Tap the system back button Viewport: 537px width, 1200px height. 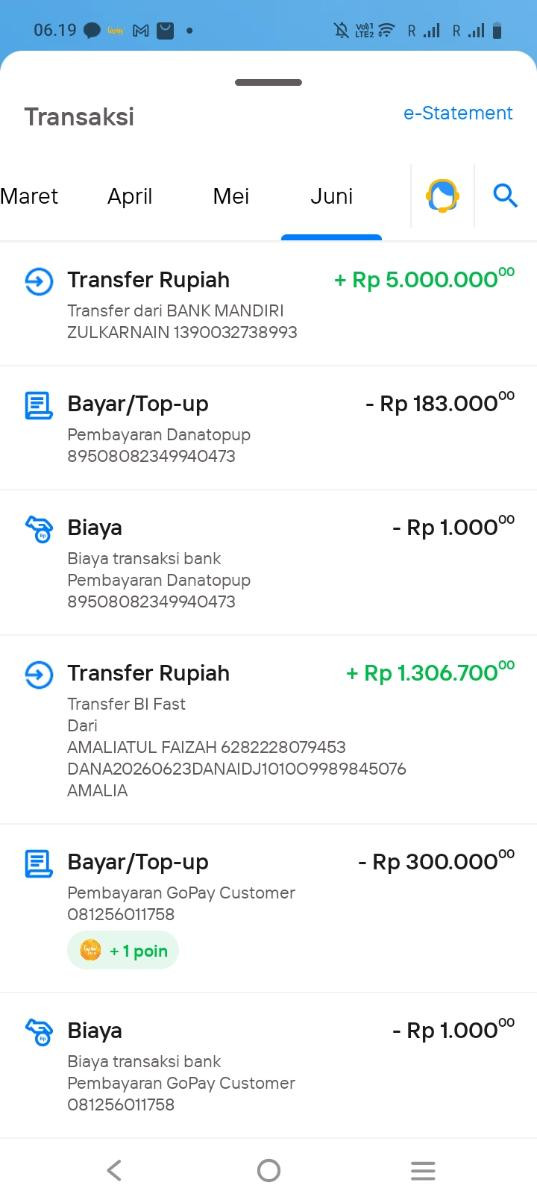click(x=114, y=1170)
